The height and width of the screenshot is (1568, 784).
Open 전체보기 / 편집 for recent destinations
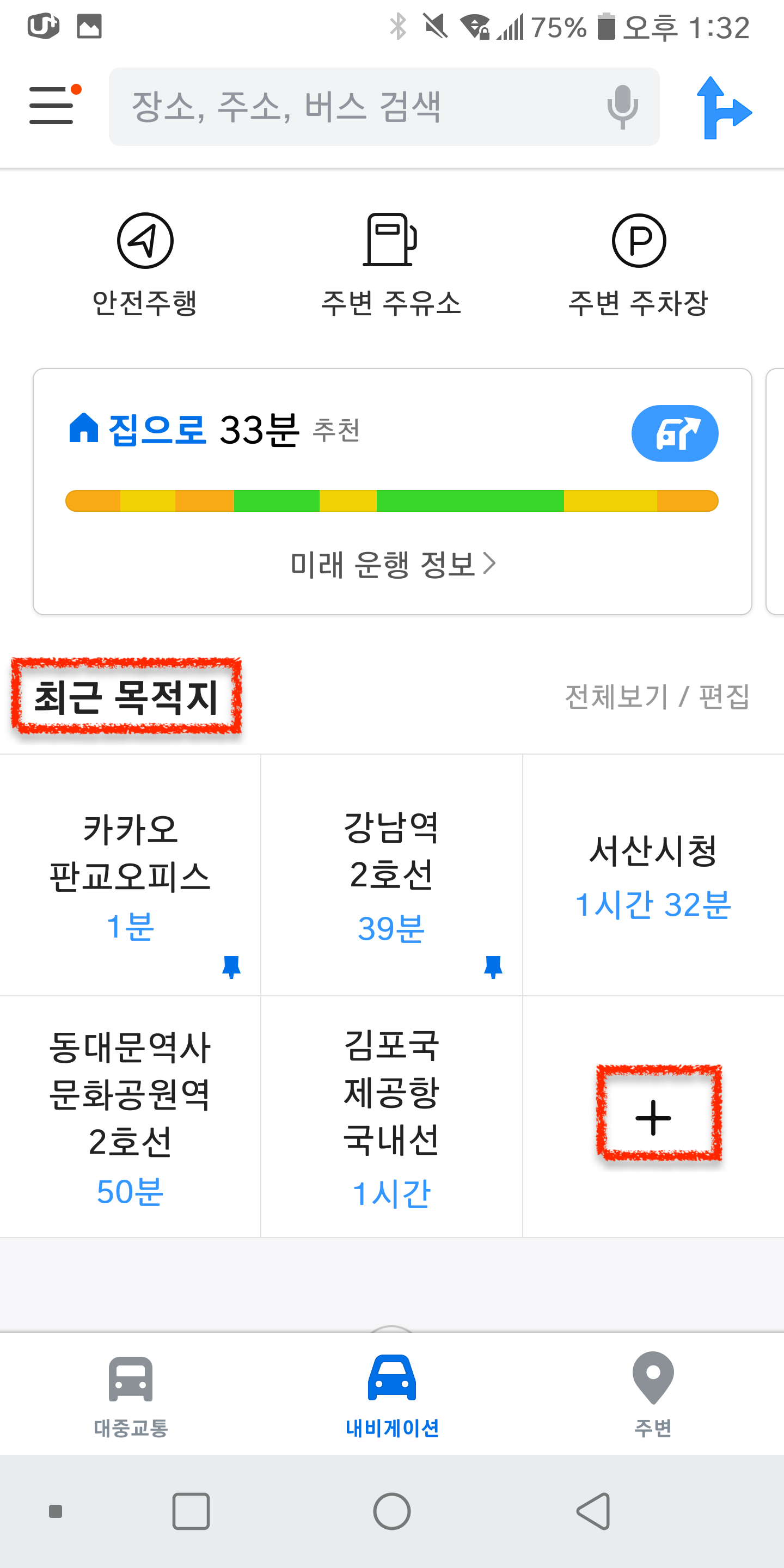657,696
